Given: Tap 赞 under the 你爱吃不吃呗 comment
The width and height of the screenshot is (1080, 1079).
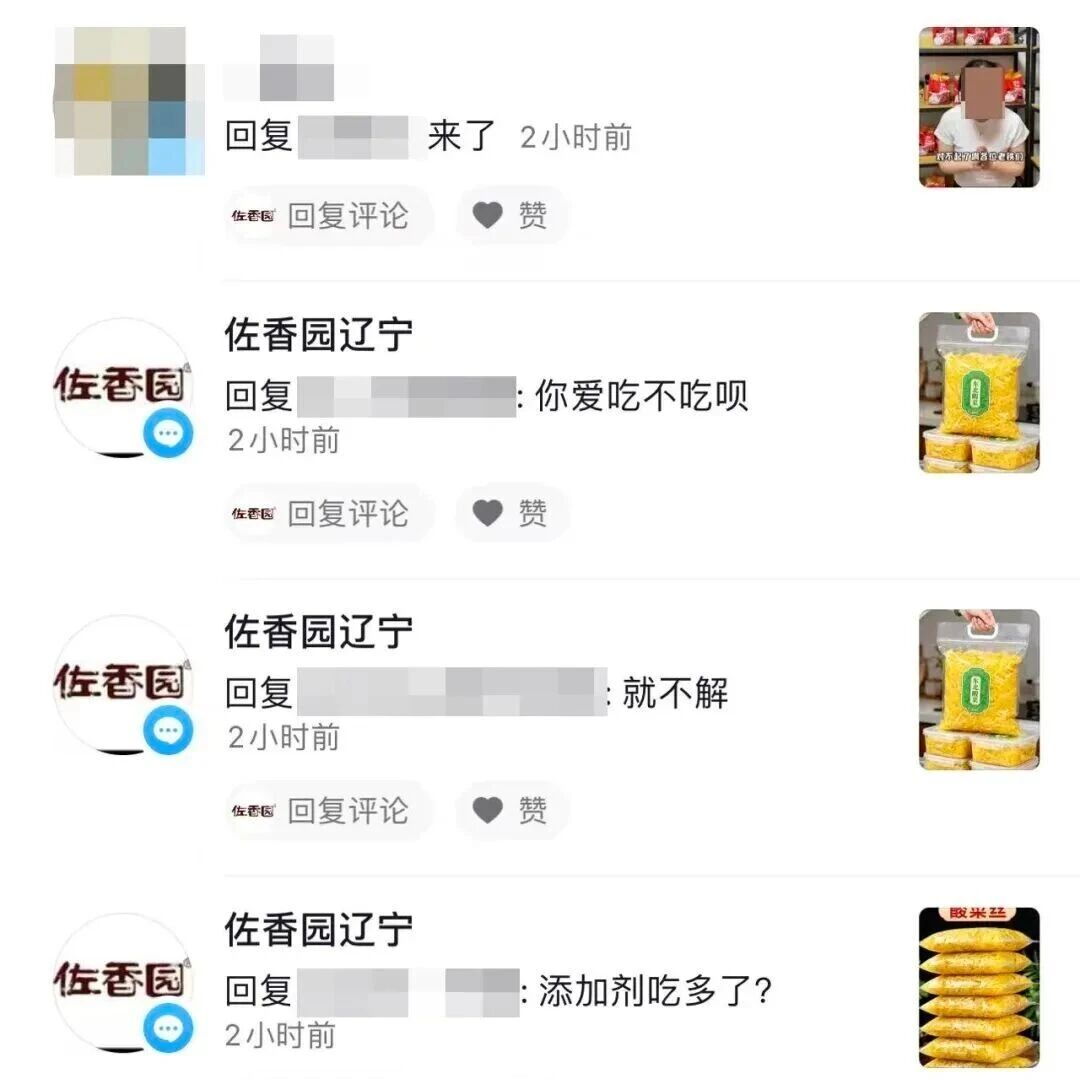Looking at the screenshot, I should coord(512,513).
